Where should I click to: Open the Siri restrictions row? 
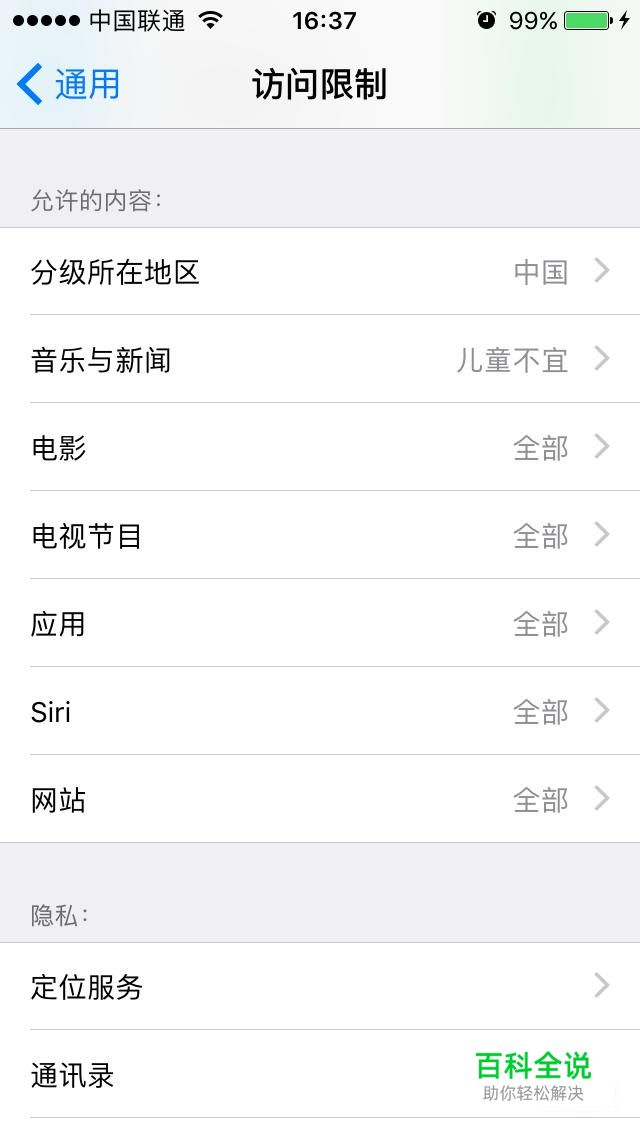pos(320,711)
